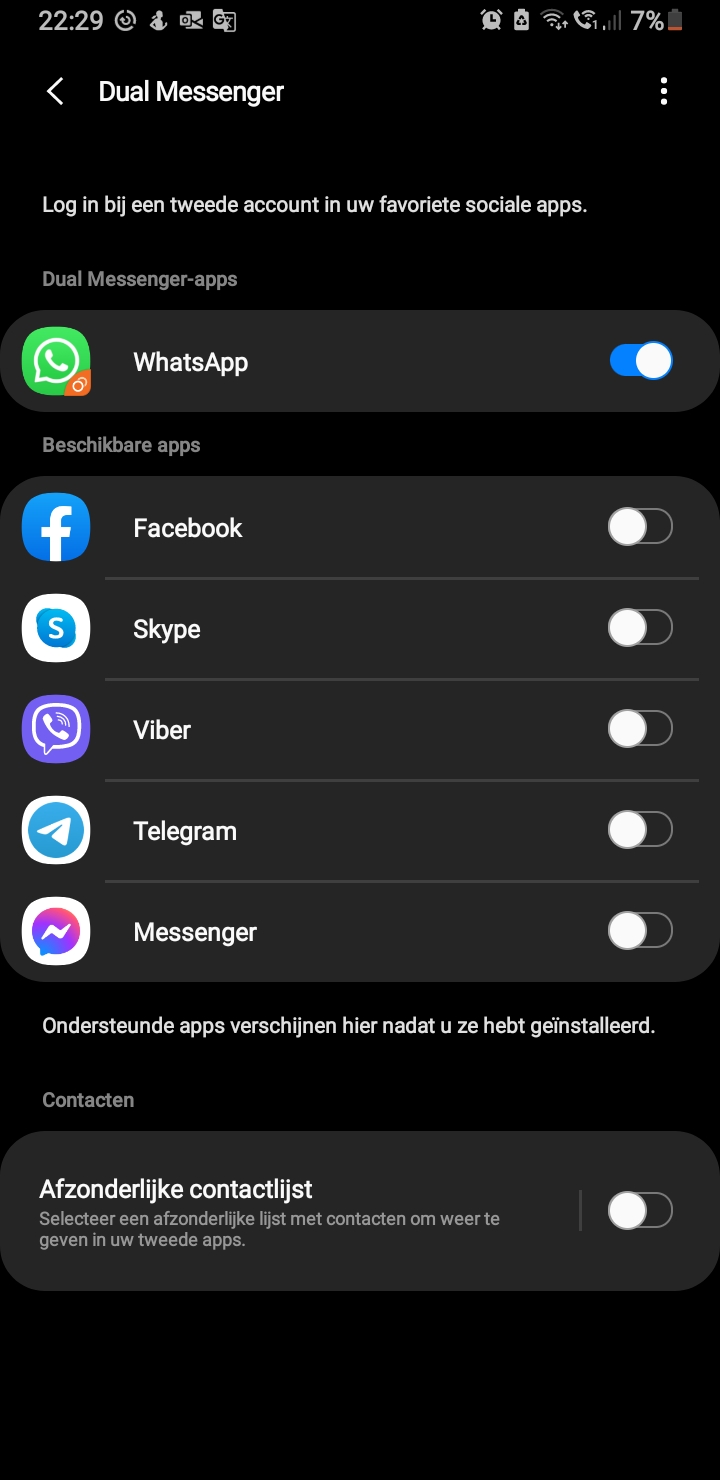Enable the Telegram switch
Screen dimensions: 720x1480
coord(640,830)
